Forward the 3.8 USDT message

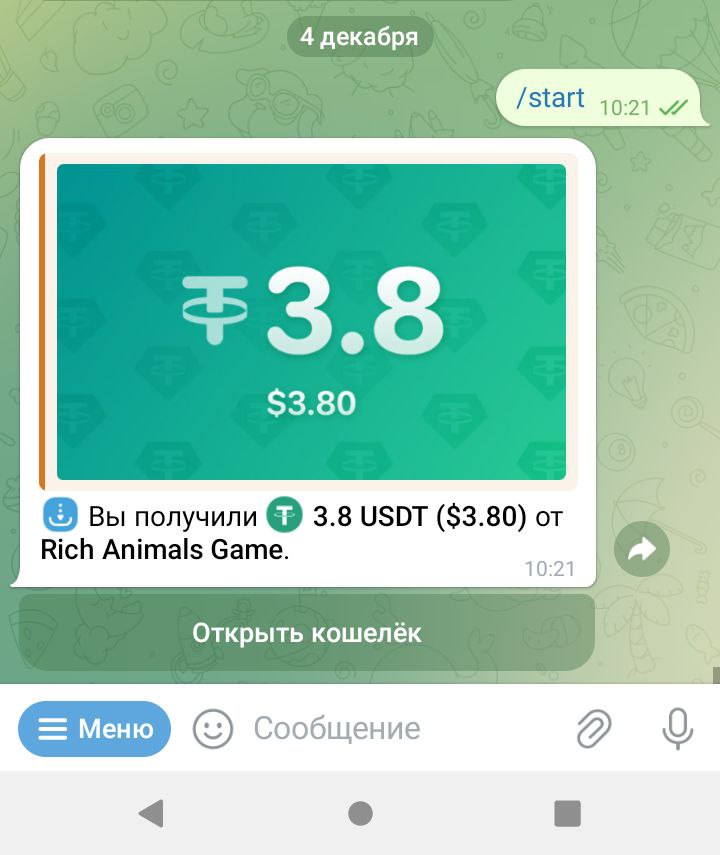[x=641, y=548]
